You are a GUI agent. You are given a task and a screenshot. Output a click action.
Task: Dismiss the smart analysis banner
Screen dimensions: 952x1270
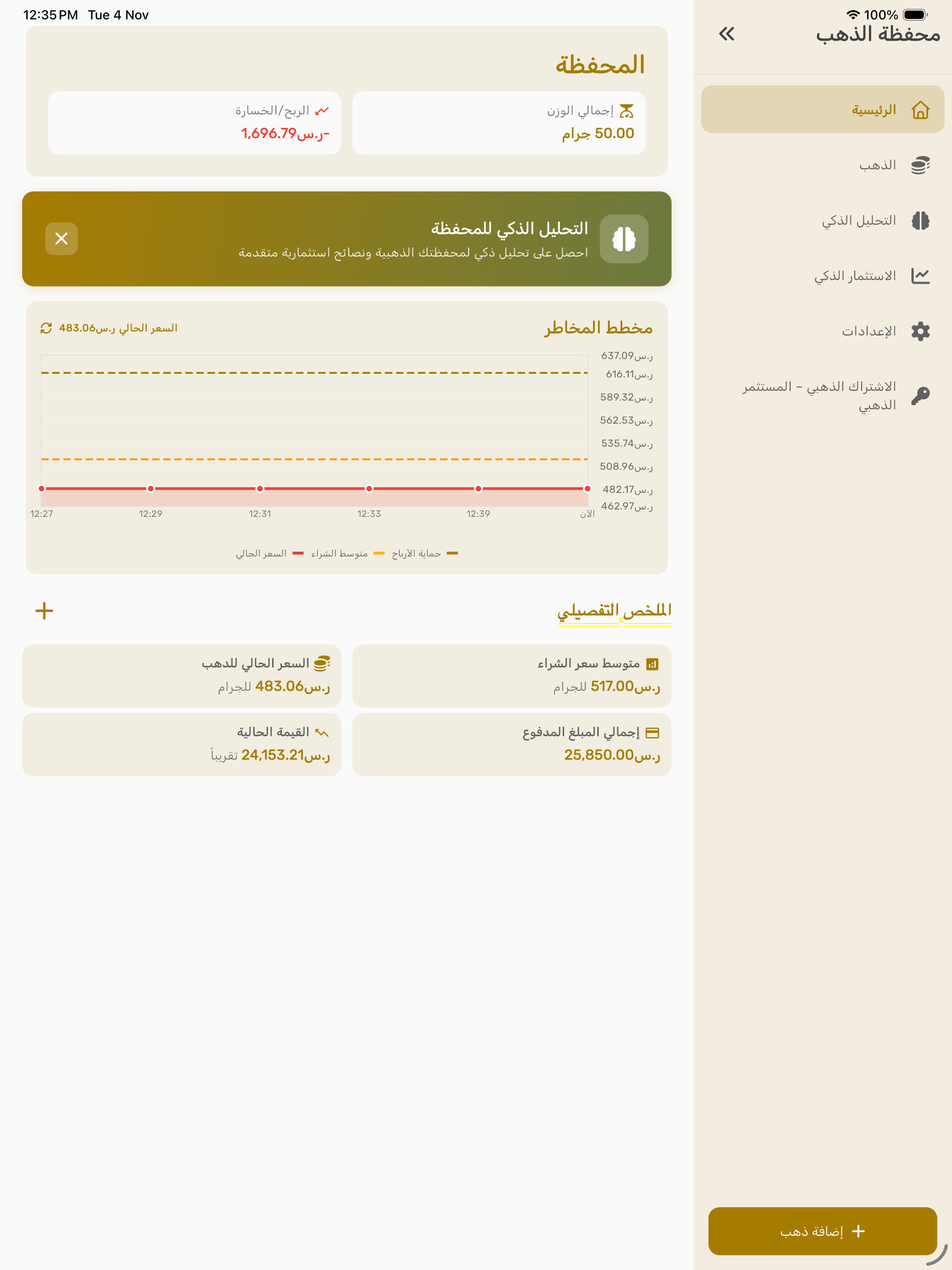click(x=61, y=239)
